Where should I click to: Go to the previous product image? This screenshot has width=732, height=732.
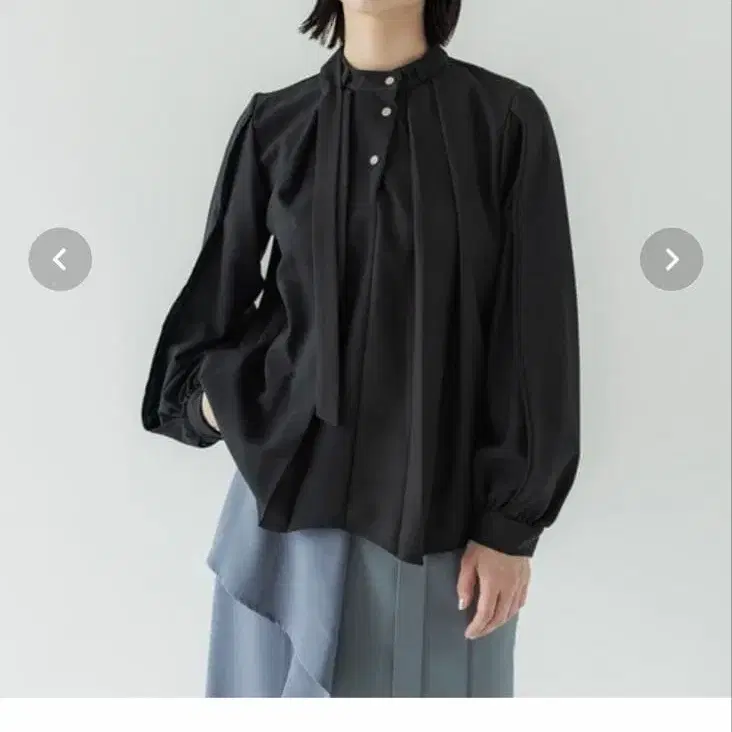60,260
